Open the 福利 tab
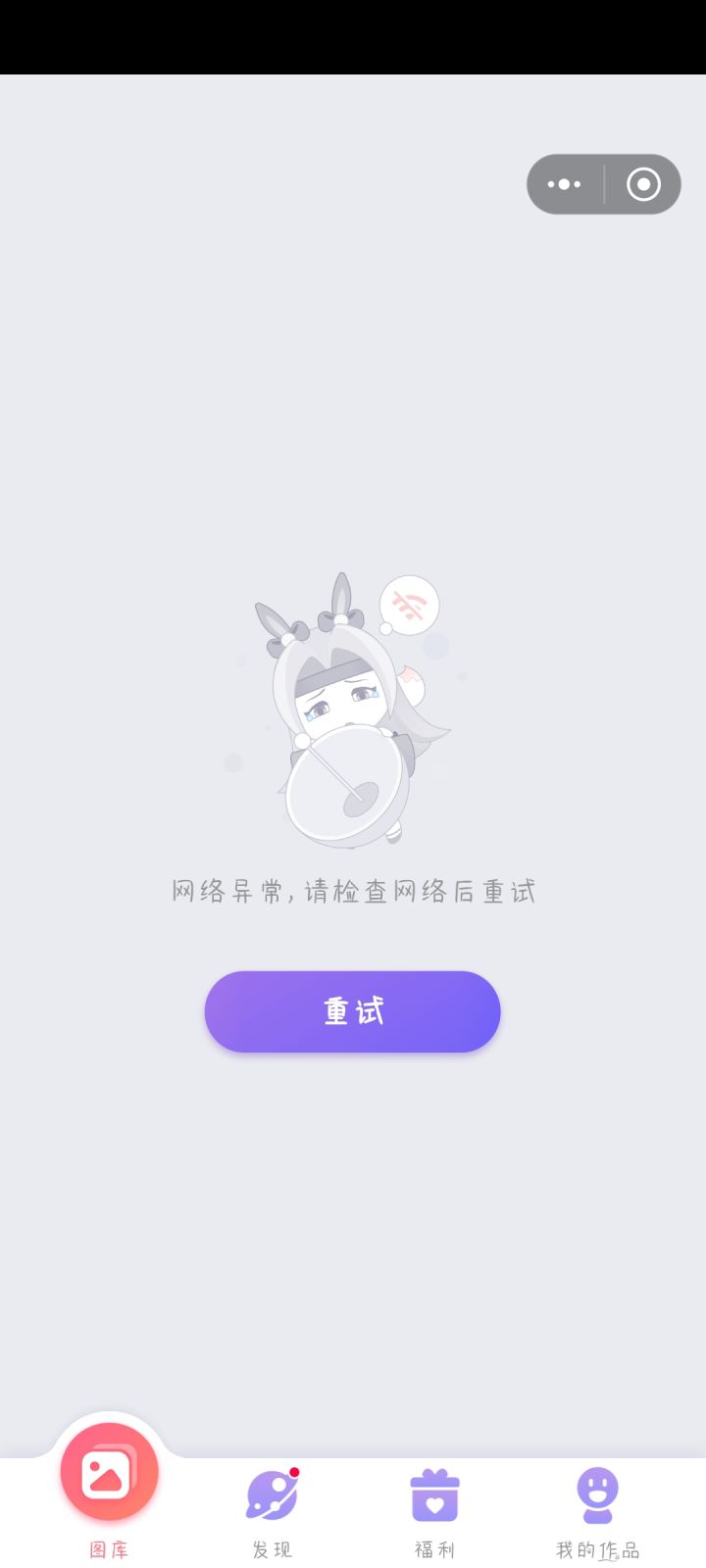 433,1509
